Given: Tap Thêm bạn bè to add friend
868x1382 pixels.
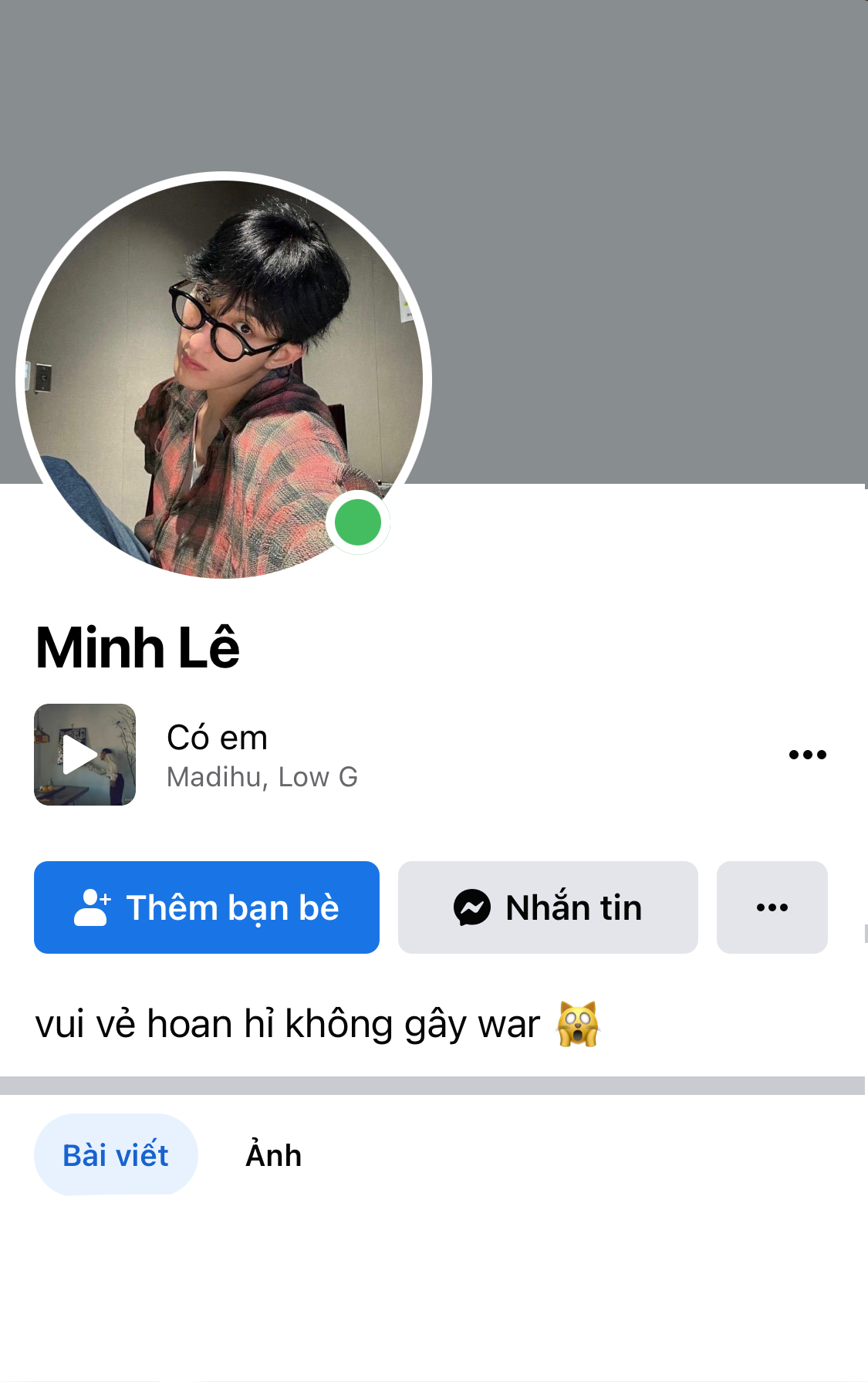Looking at the screenshot, I should click(207, 907).
